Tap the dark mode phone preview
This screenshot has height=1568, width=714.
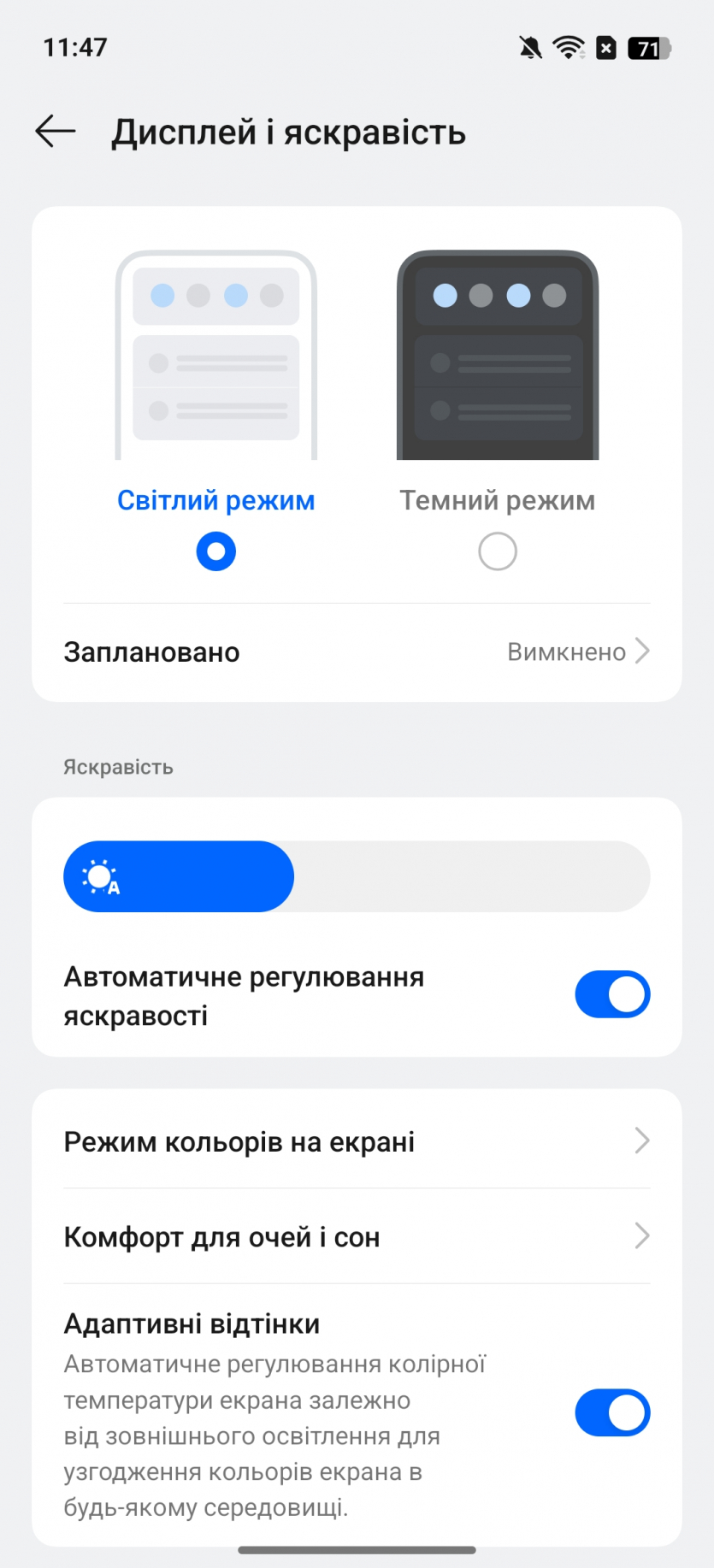(x=497, y=356)
